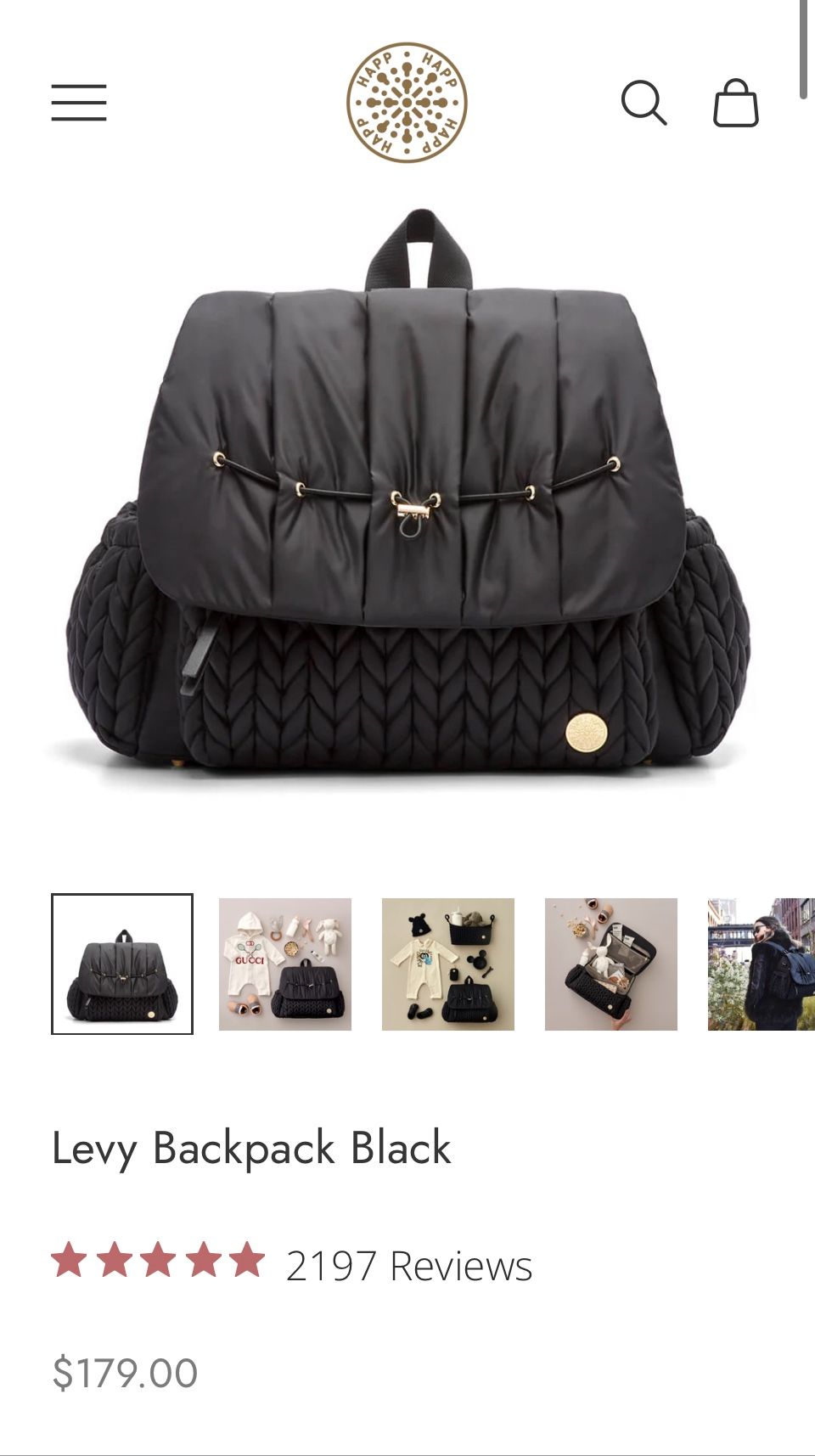Go to the Happ homepage logo
Viewport: 815px width, 1456px height.
coord(407,103)
